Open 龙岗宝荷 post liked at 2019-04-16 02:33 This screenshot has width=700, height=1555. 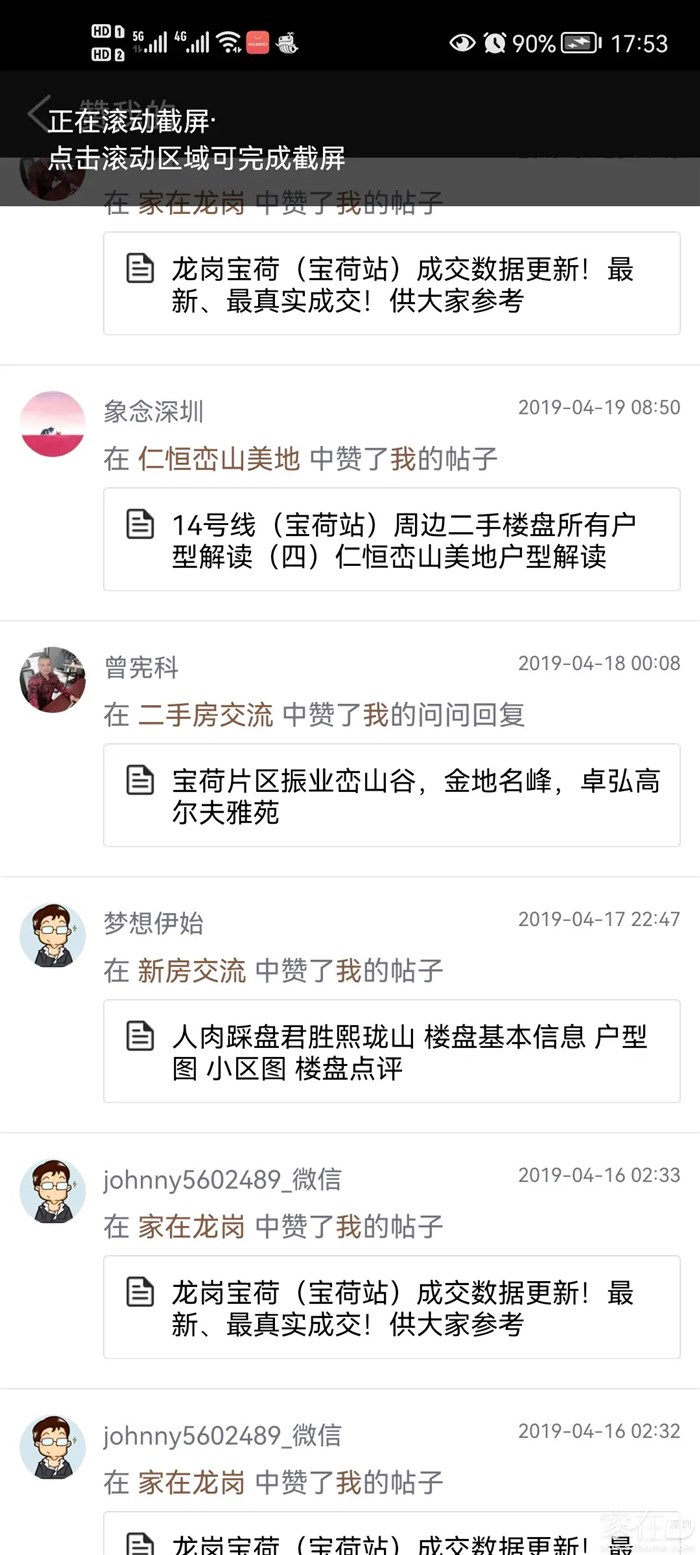pyautogui.click(x=391, y=1308)
